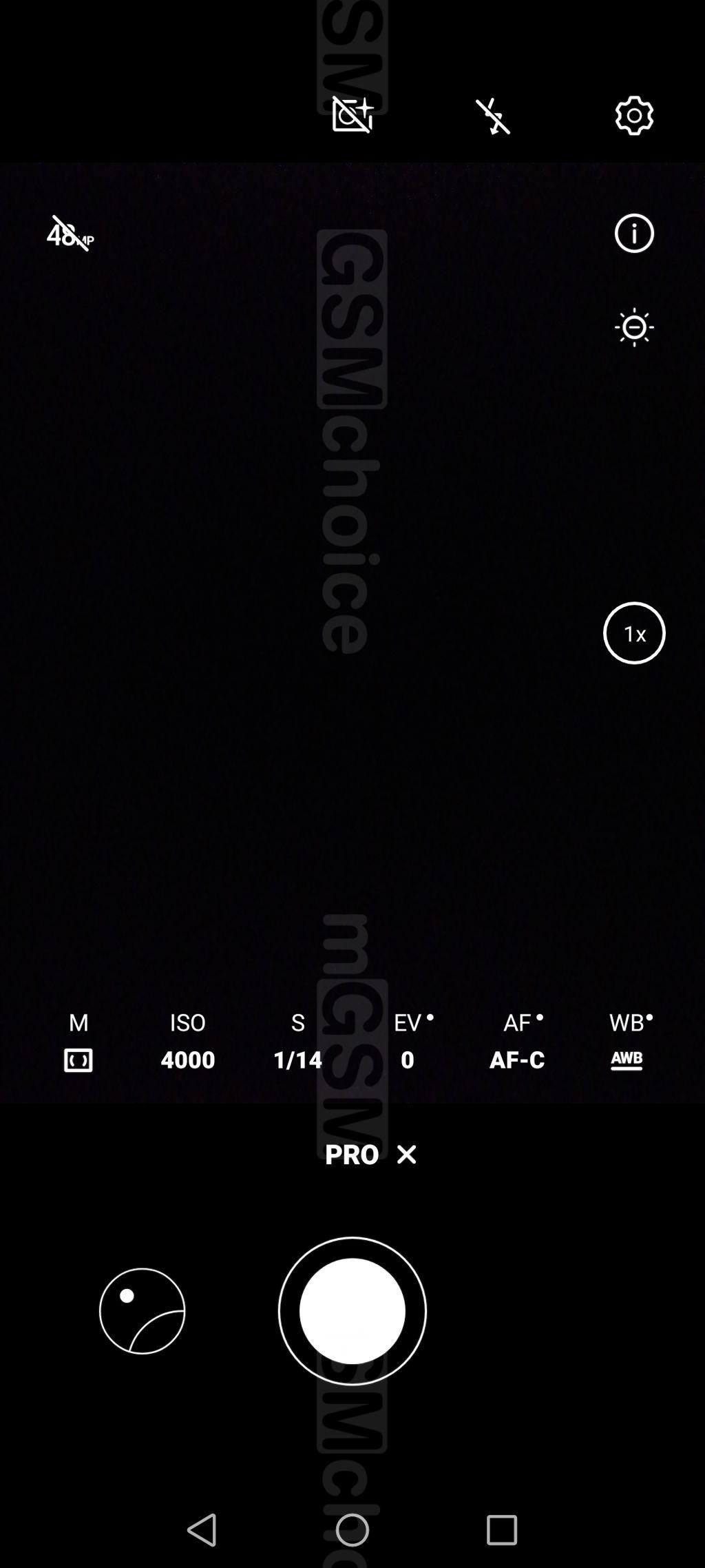The image size is (705, 1568).
Task: Open the gallery preview circle
Action: tap(142, 1311)
